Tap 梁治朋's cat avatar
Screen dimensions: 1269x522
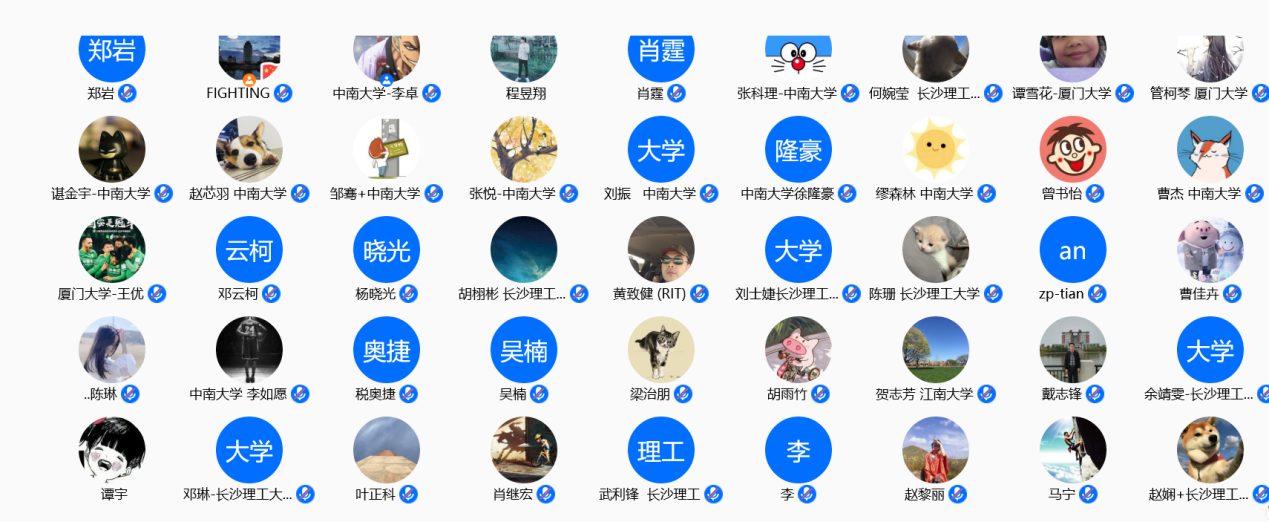pos(661,350)
